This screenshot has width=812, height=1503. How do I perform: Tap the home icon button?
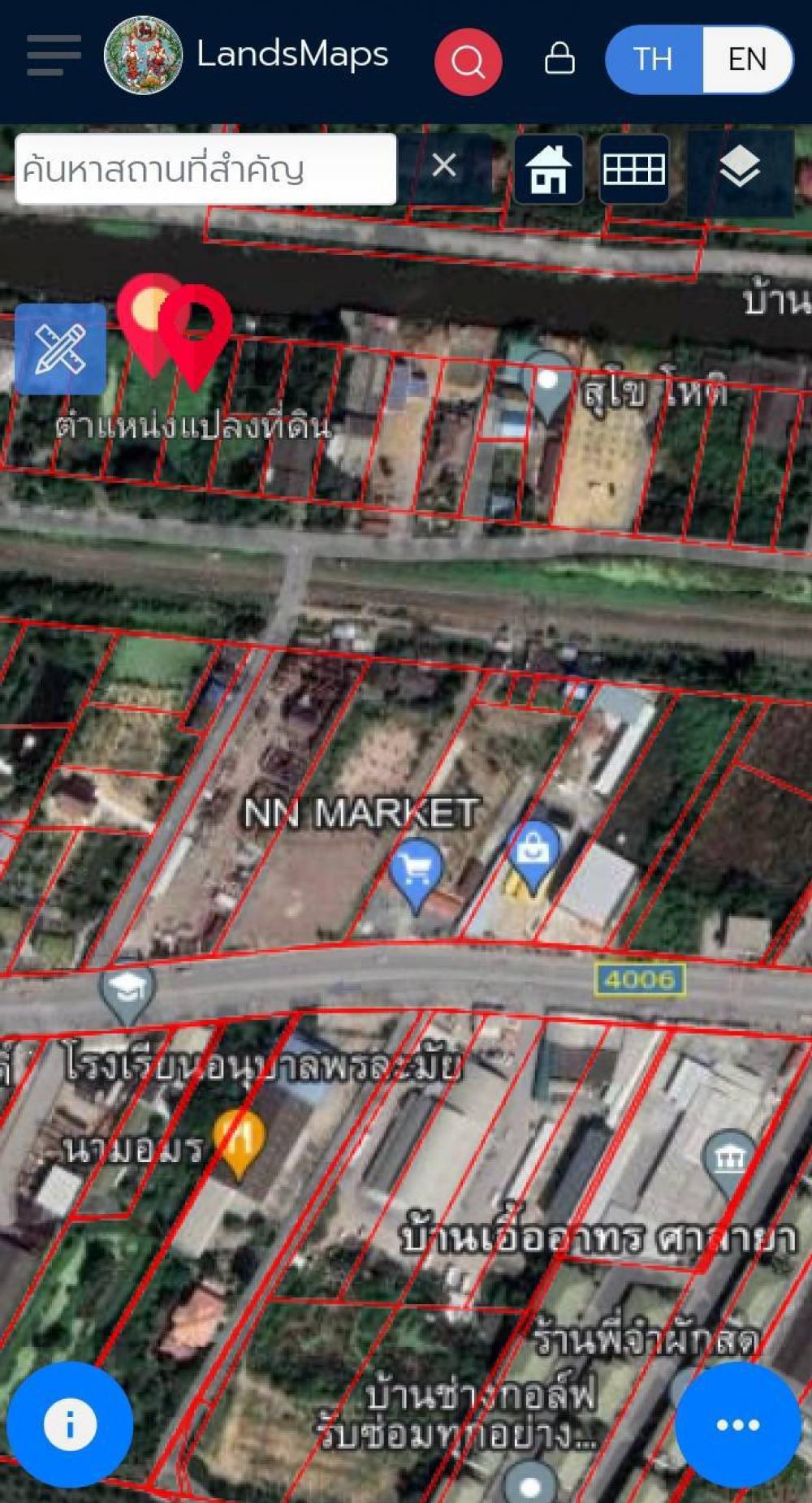coord(548,169)
